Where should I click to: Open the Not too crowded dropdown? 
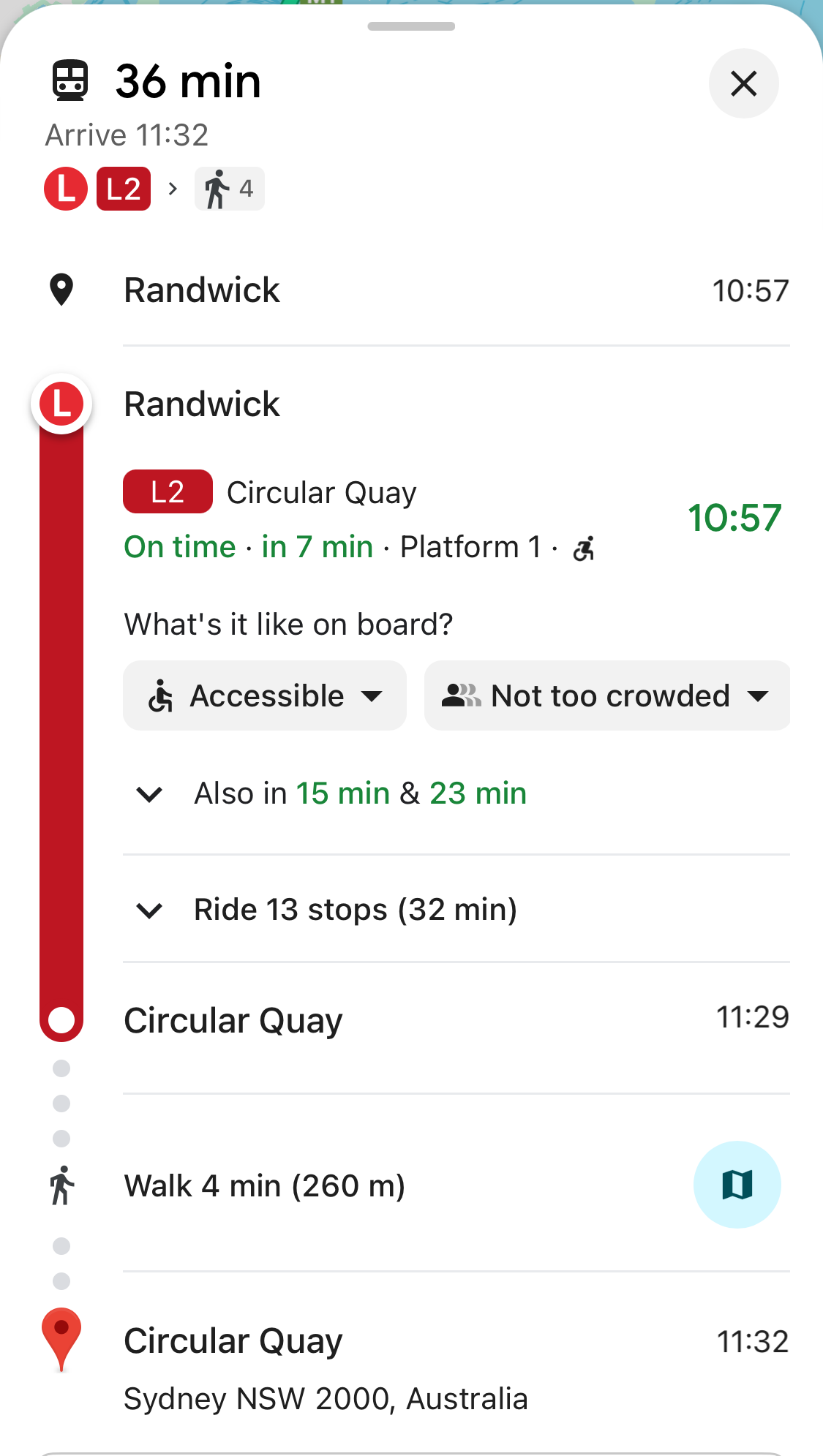click(606, 695)
